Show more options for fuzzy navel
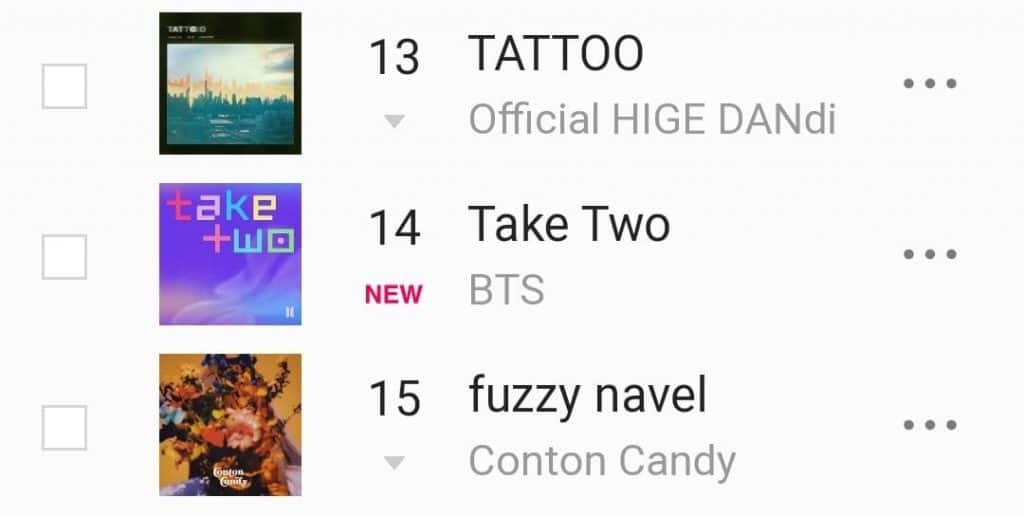This screenshot has width=1024, height=516. pyautogui.click(x=929, y=425)
